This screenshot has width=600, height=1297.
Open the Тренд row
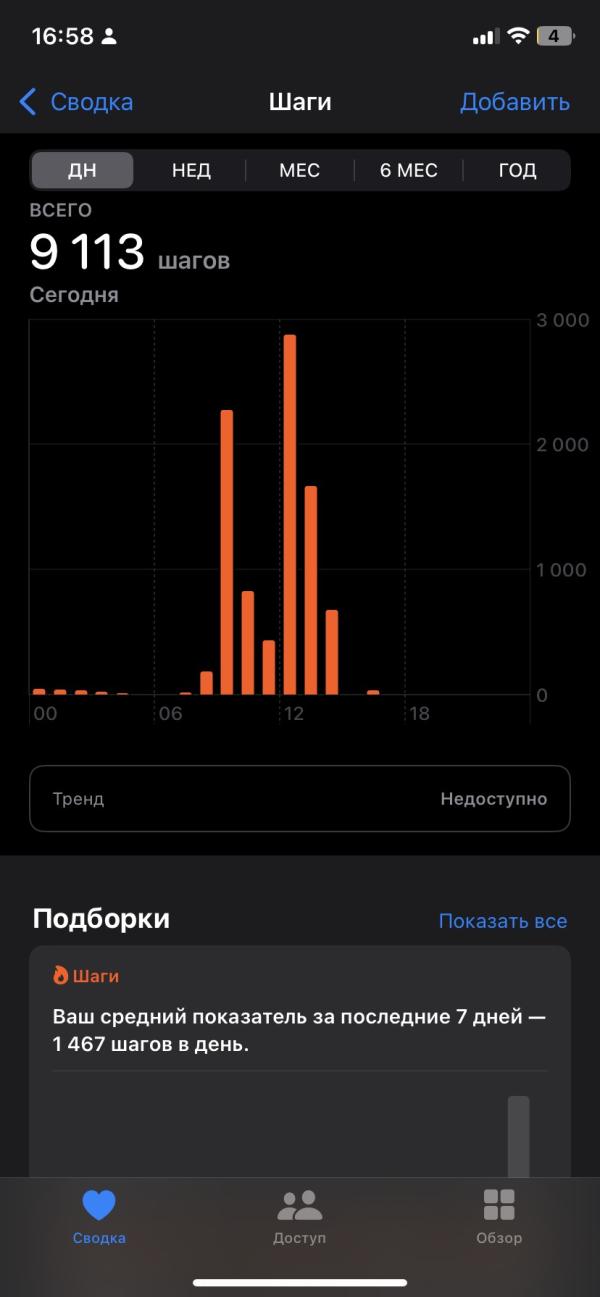click(300, 799)
